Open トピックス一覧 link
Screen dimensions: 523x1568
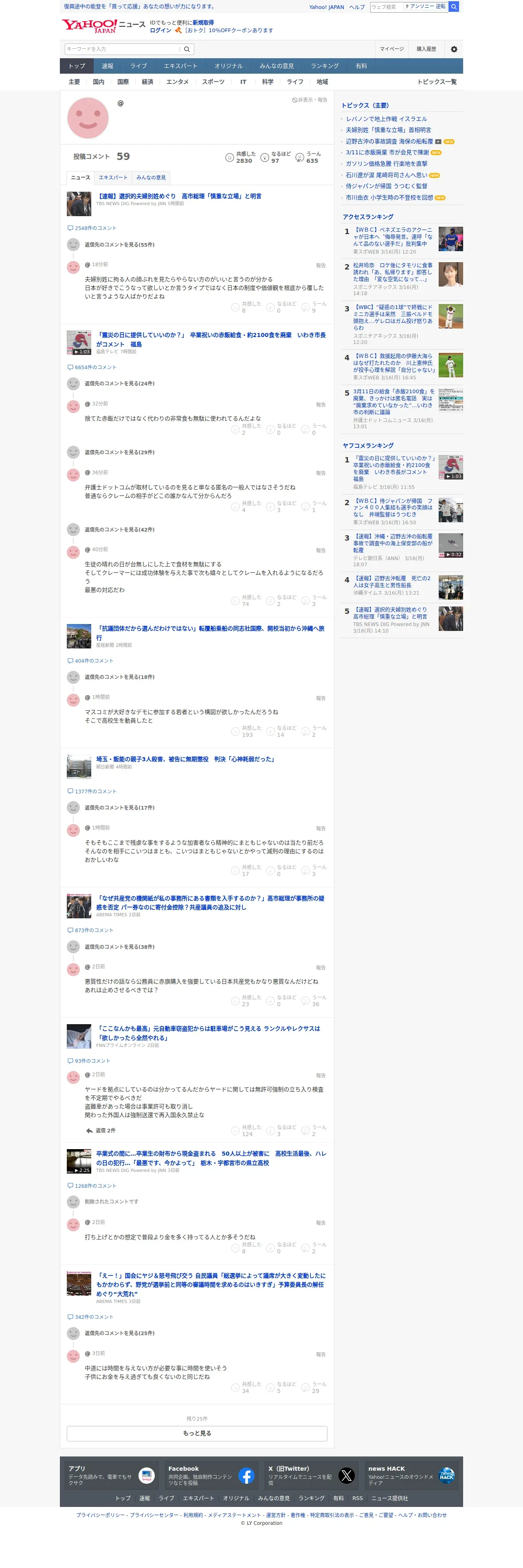click(x=437, y=81)
